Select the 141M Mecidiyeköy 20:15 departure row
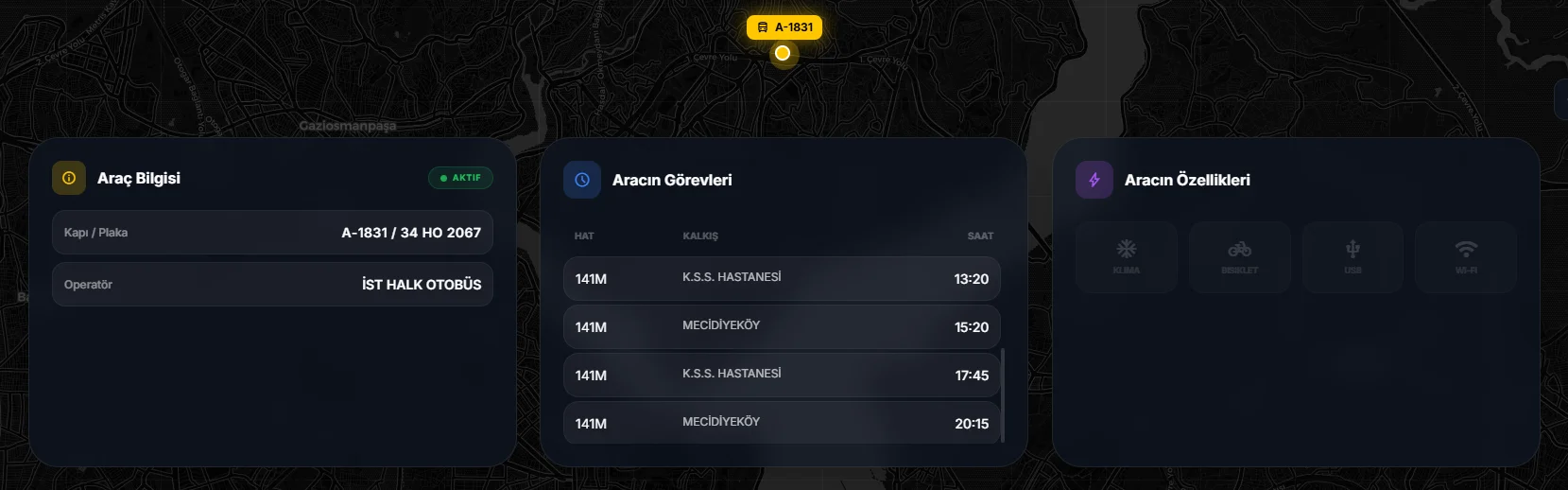Screen dimensions: 1568x490 781,423
